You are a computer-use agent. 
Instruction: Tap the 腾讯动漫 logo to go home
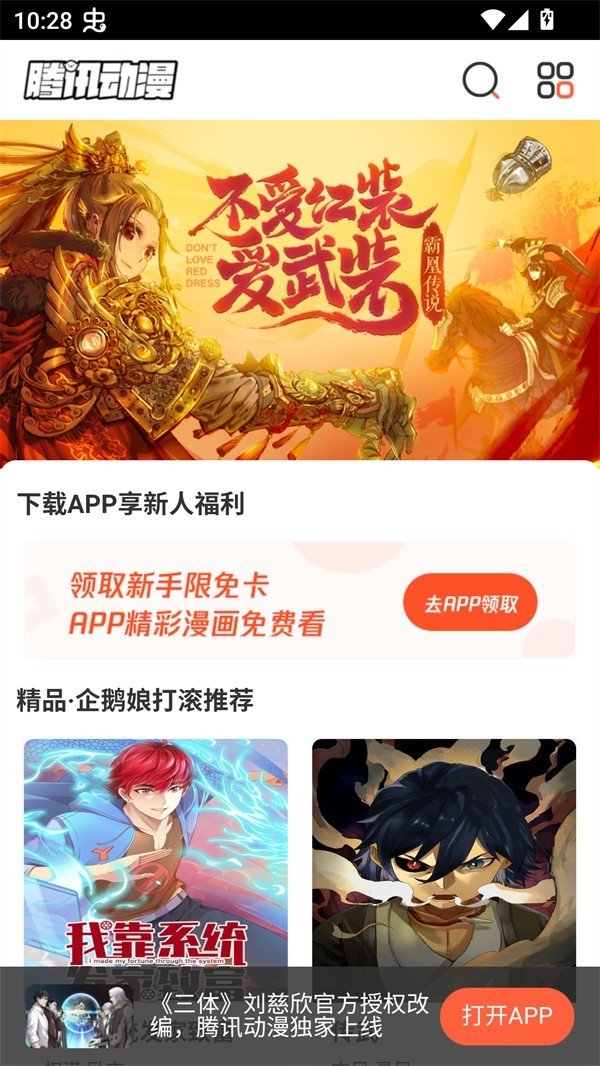pos(100,80)
